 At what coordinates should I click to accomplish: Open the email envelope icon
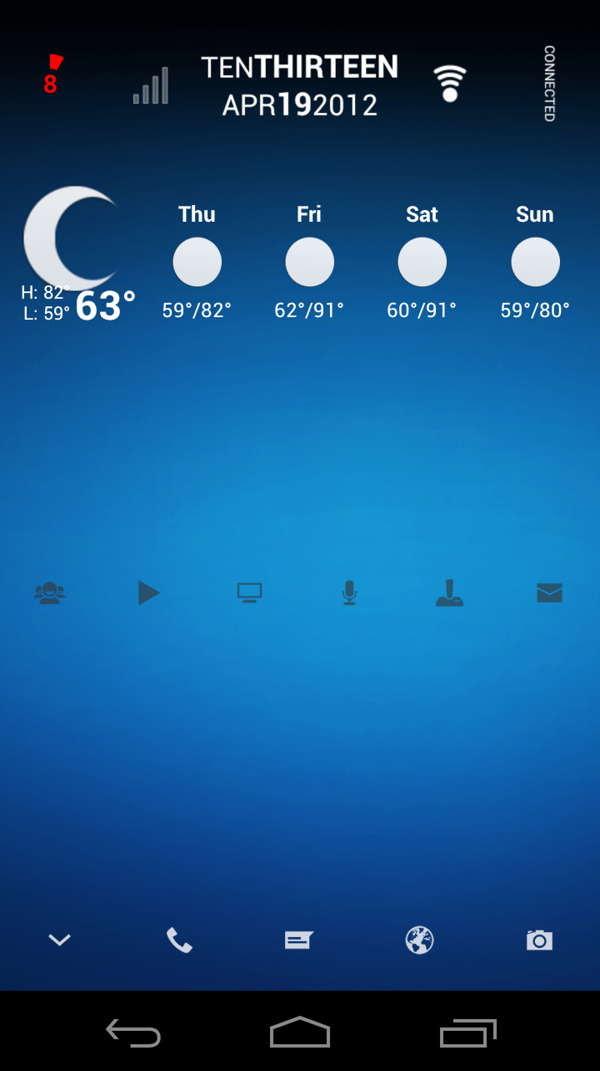(549, 593)
